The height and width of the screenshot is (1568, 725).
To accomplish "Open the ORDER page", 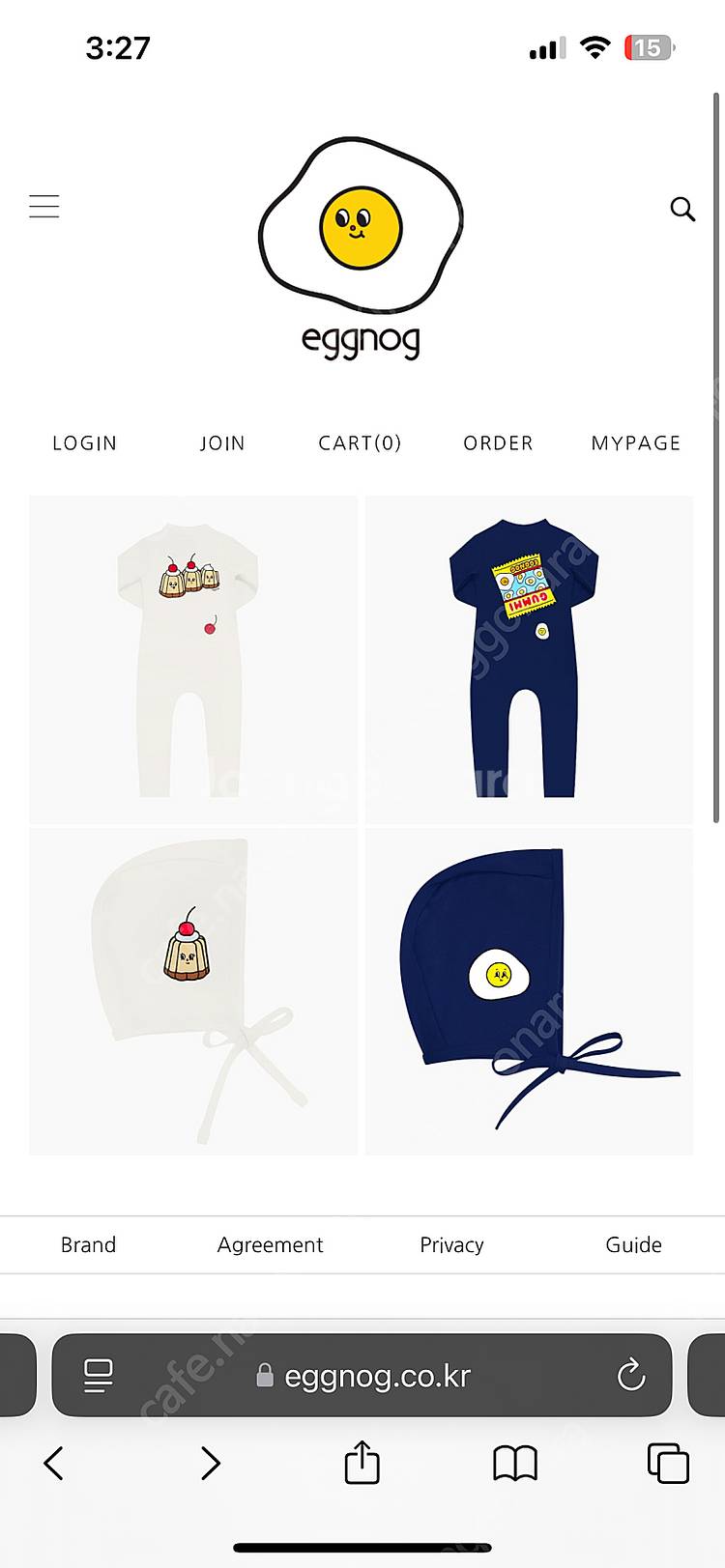I will 498,443.
